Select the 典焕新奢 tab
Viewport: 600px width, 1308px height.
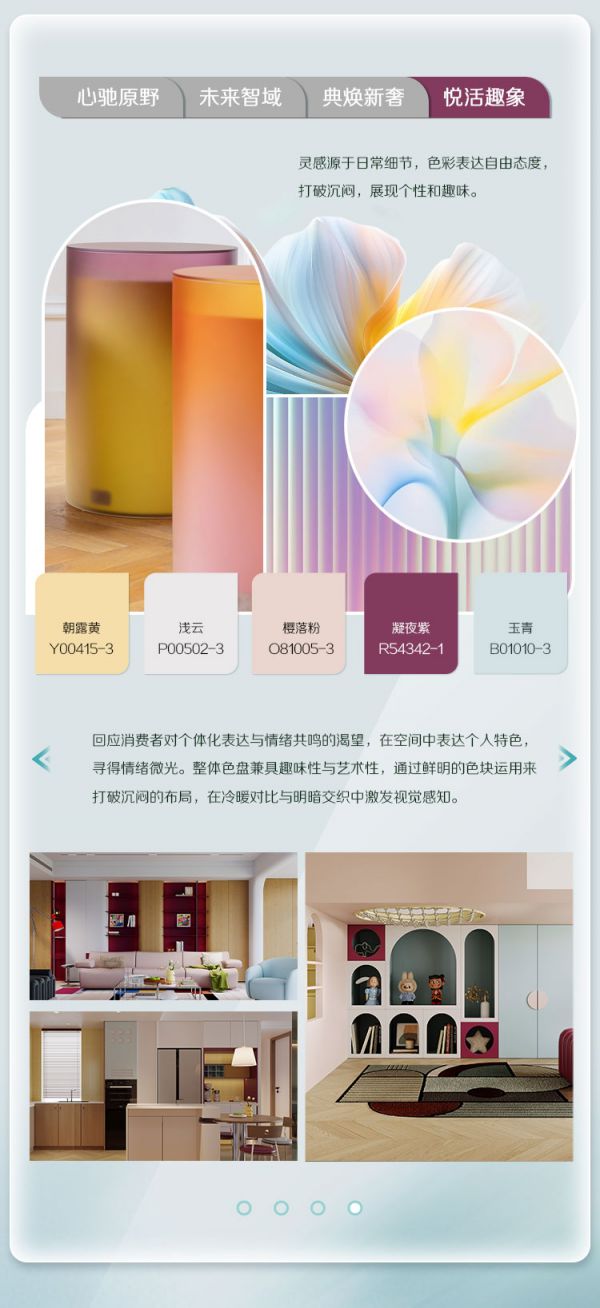click(x=362, y=98)
